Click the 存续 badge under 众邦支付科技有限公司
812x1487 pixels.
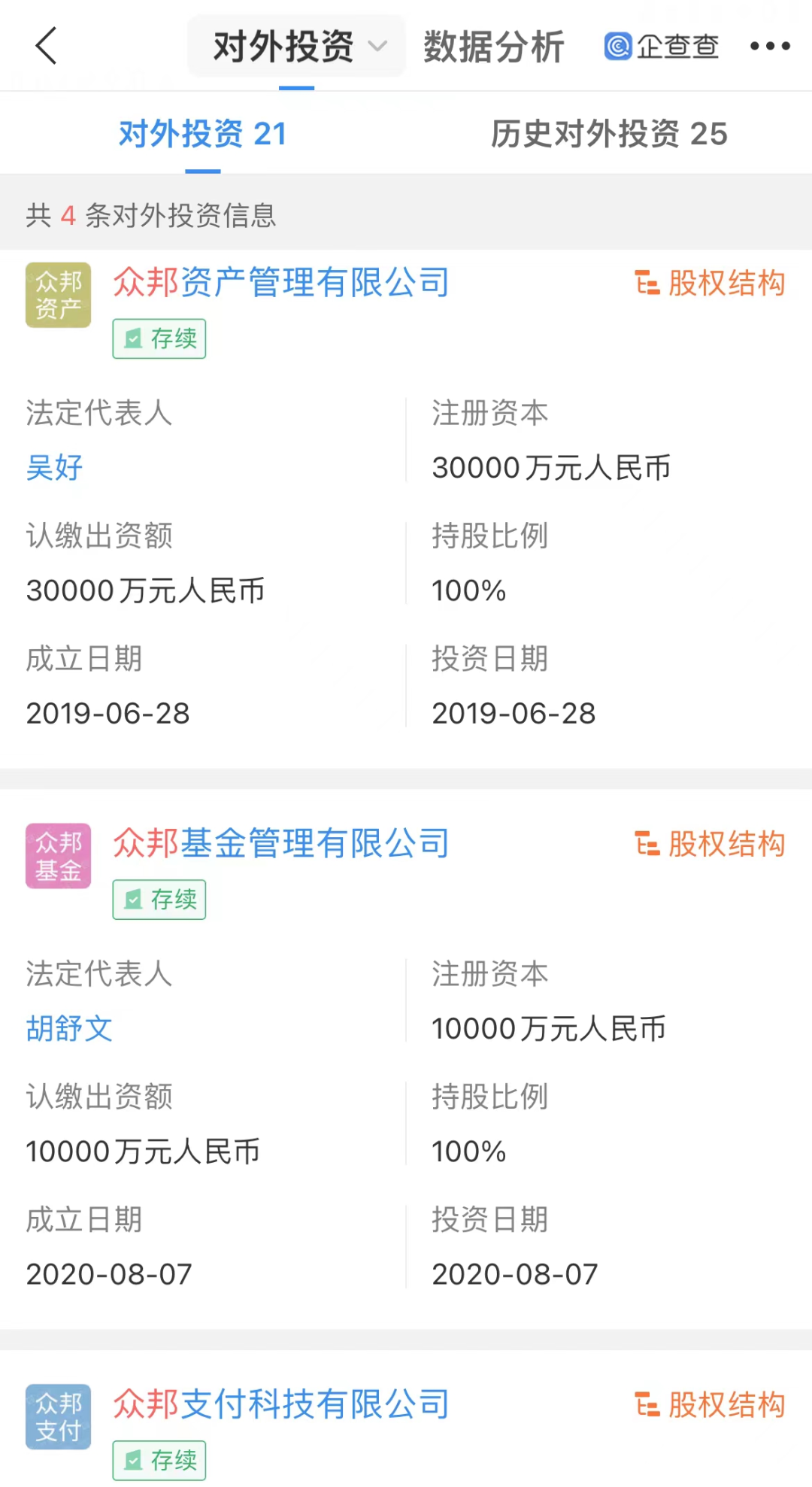click(159, 1460)
